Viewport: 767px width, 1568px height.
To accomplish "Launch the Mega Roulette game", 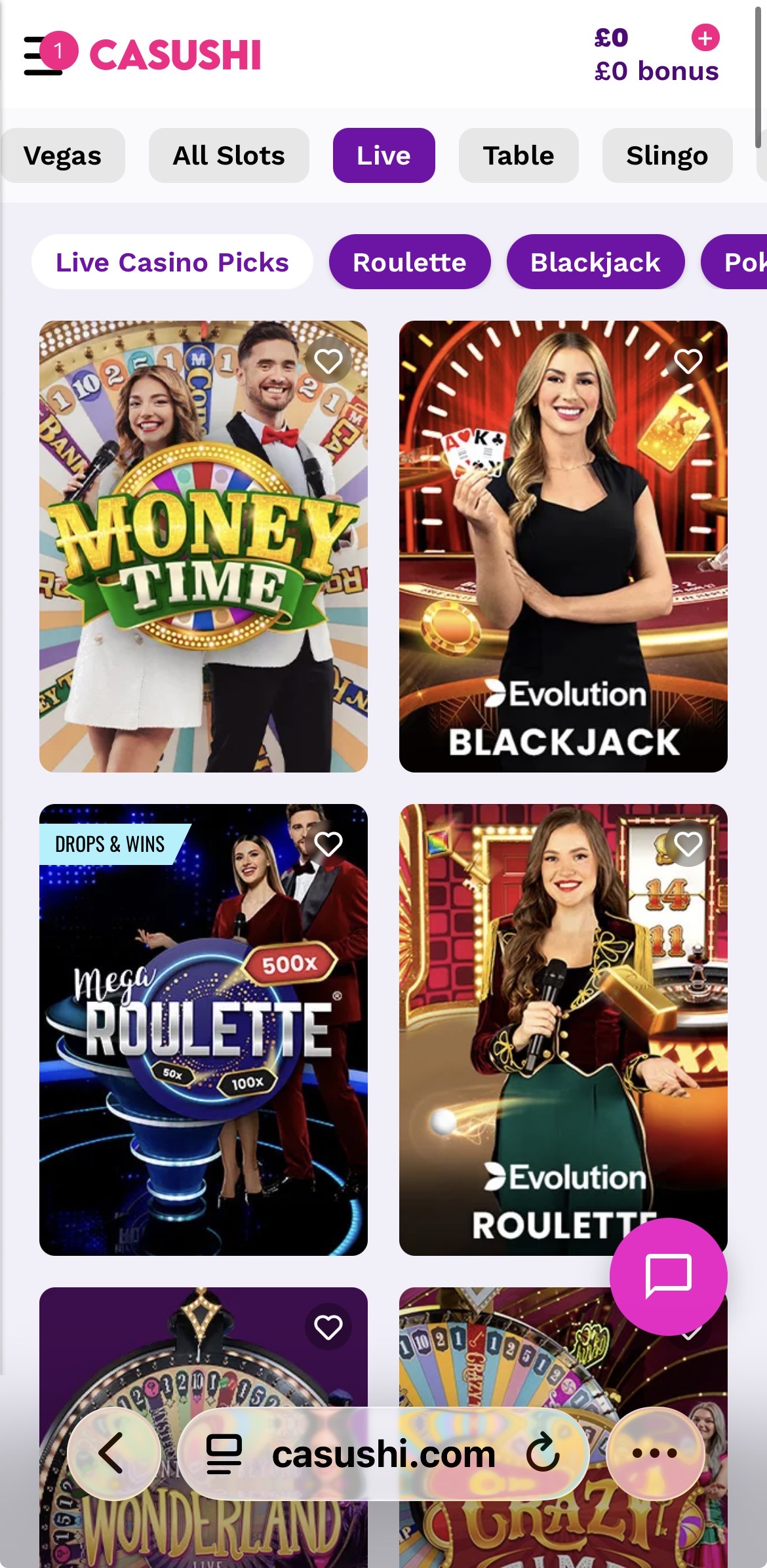I will coord(203,1049).
